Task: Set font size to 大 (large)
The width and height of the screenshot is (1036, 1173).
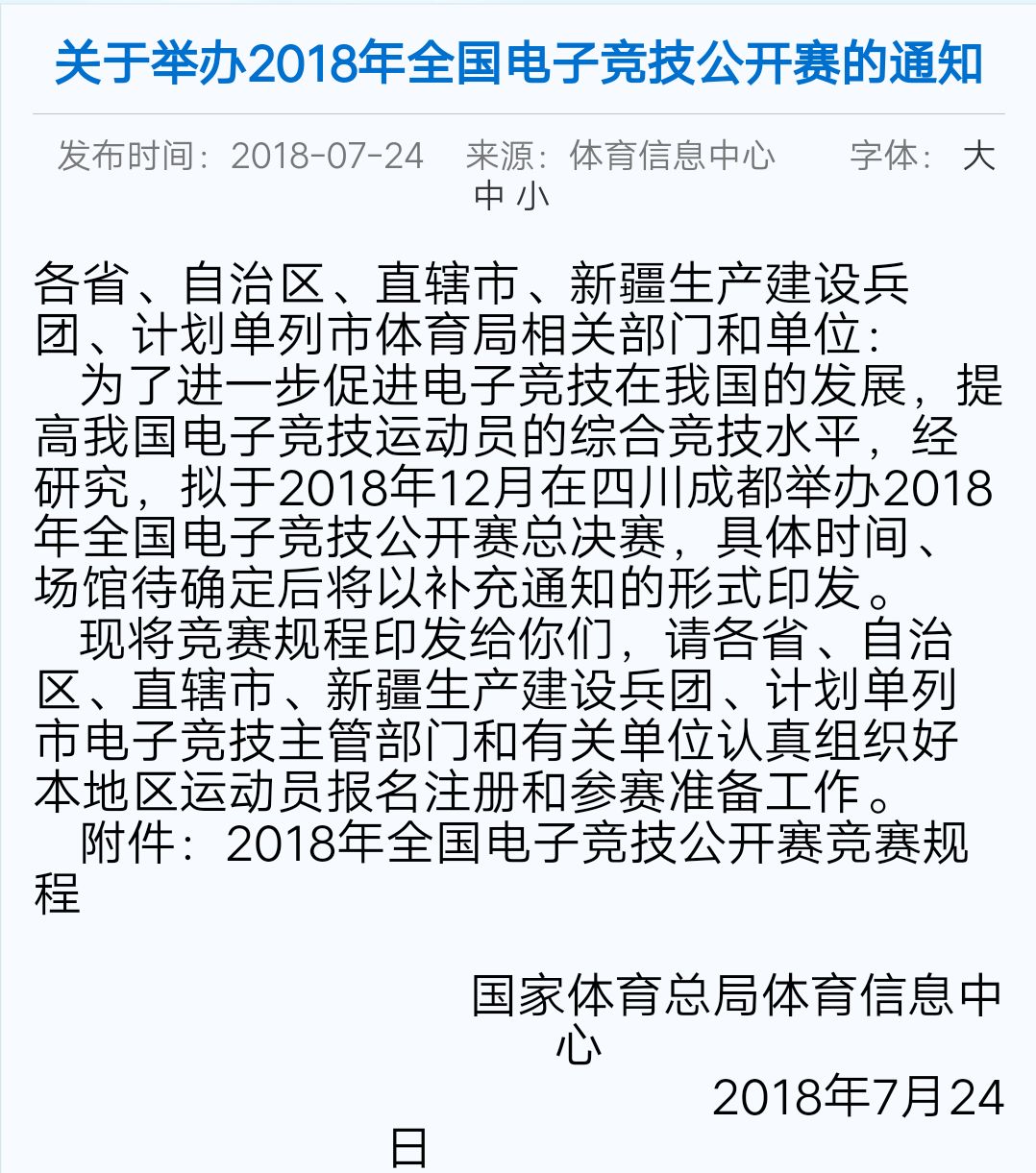Action: coord(978,156)
